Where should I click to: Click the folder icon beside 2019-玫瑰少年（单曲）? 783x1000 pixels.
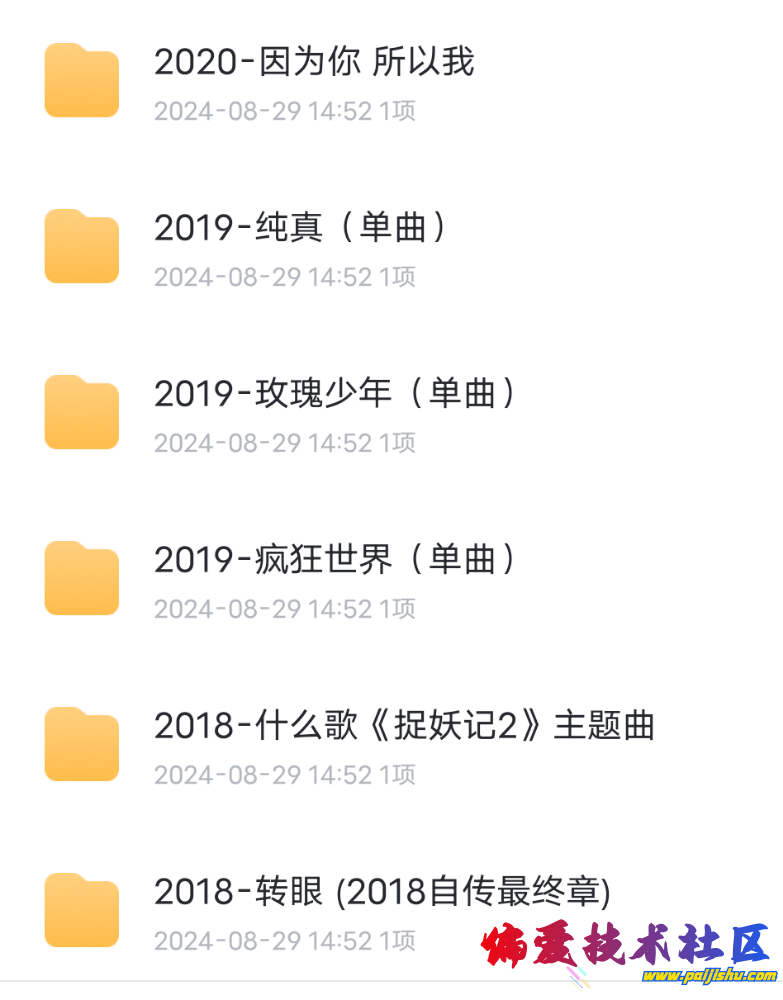(81, 412)
